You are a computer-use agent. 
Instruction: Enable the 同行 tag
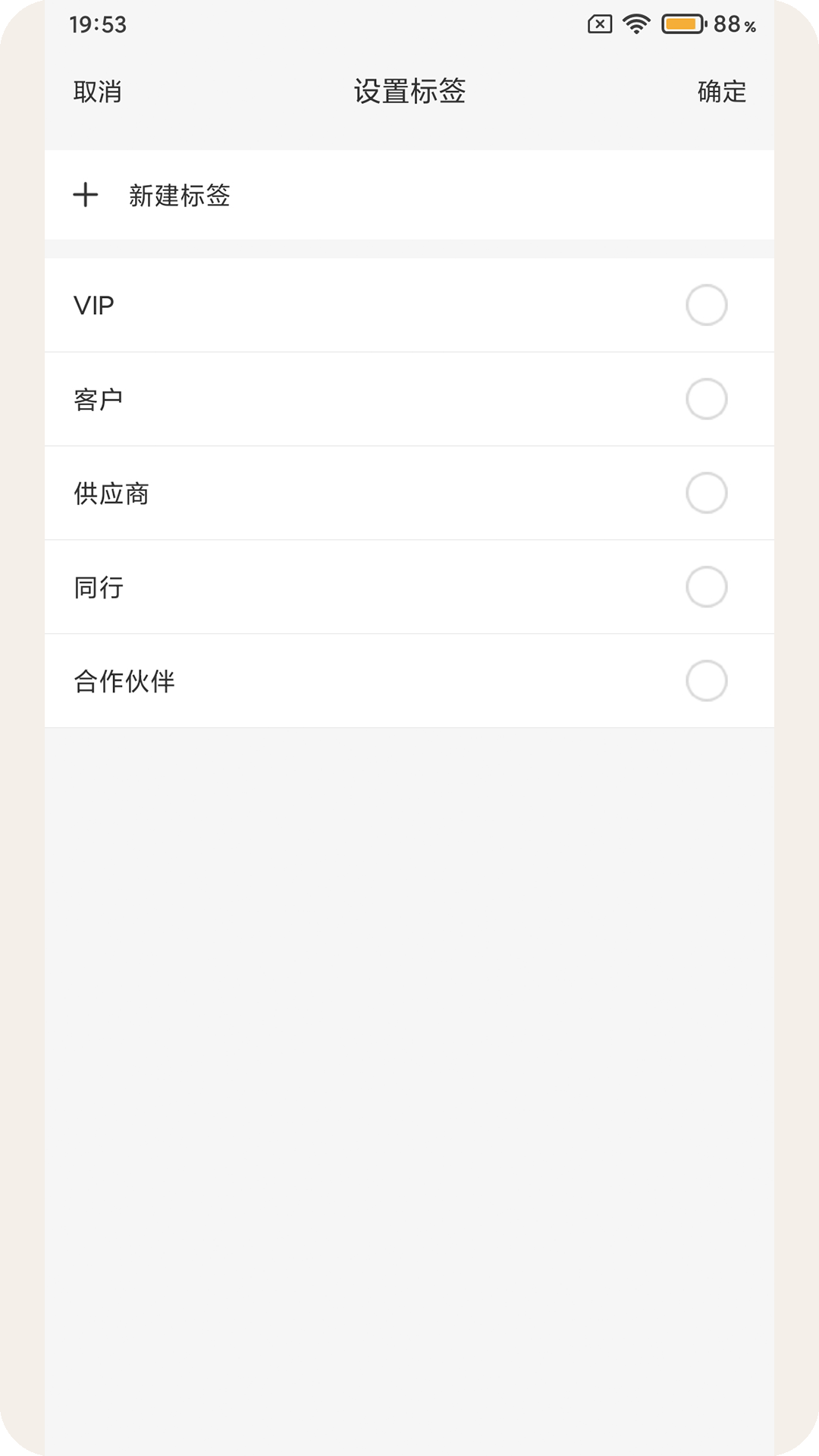(x=707, y=586)
